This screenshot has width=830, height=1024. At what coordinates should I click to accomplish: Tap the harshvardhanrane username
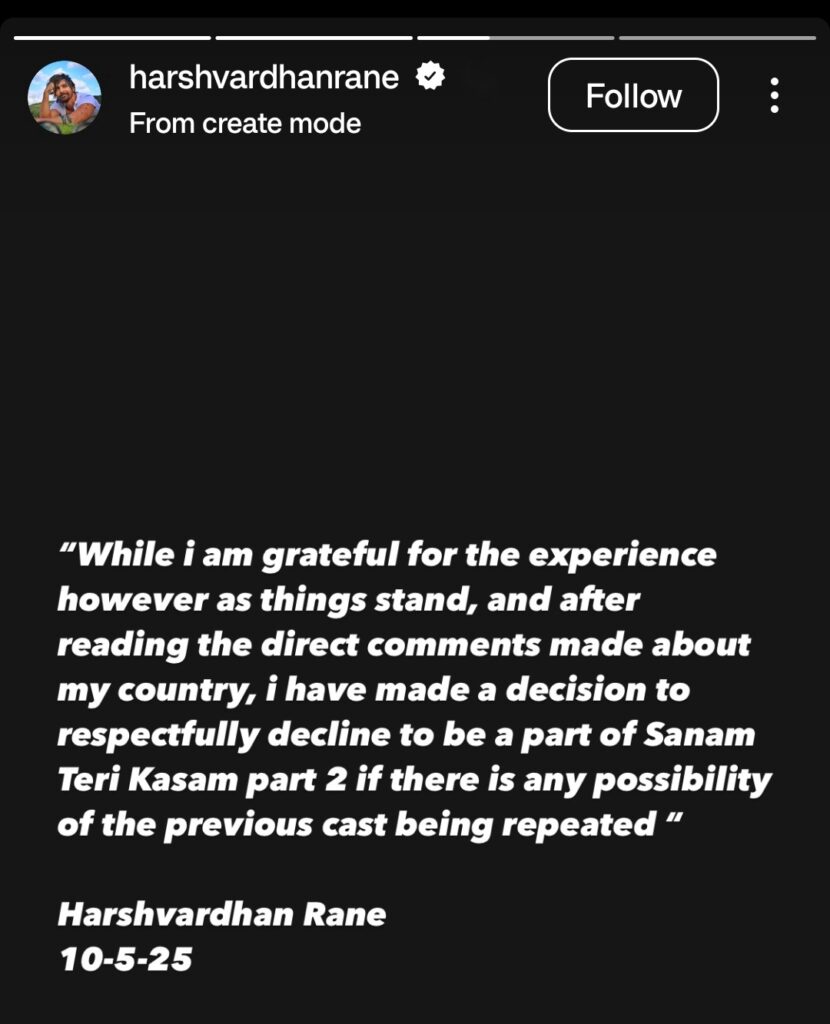(265, 77)
